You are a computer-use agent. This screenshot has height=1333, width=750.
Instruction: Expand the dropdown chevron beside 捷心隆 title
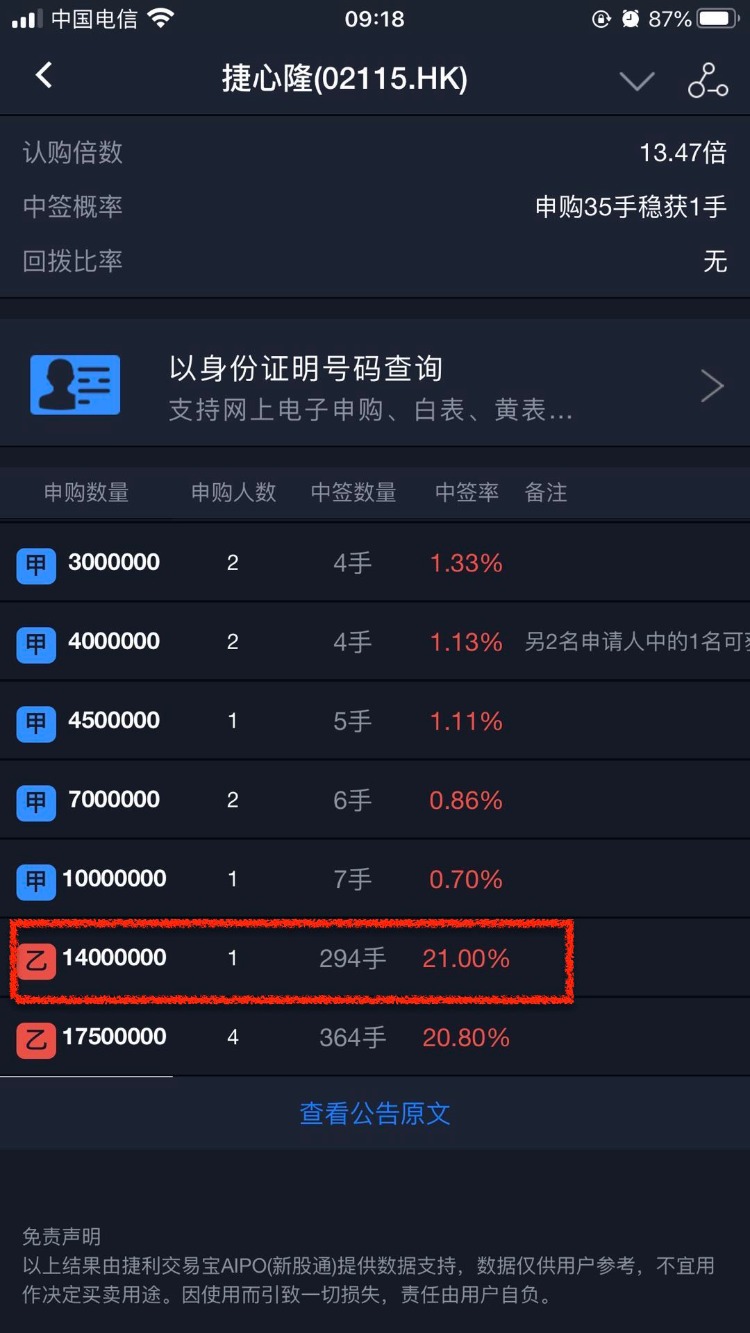[x=636, y=81]
